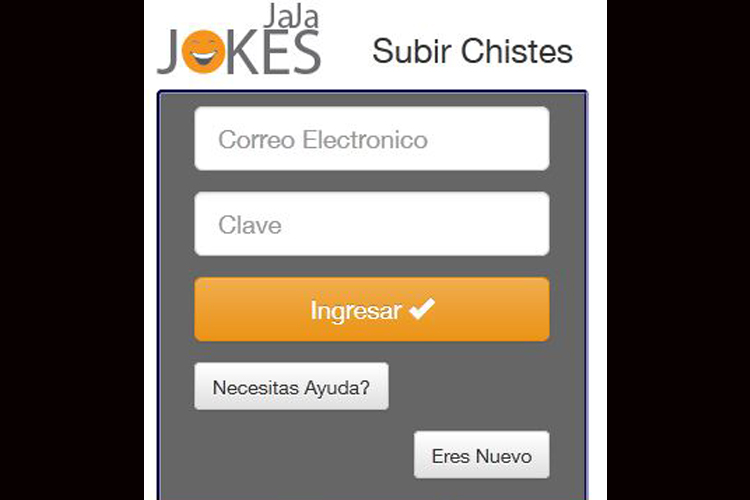Viewport: 750px width, 500px height.
Task: Focus the Clave password field
Action: 371,224
